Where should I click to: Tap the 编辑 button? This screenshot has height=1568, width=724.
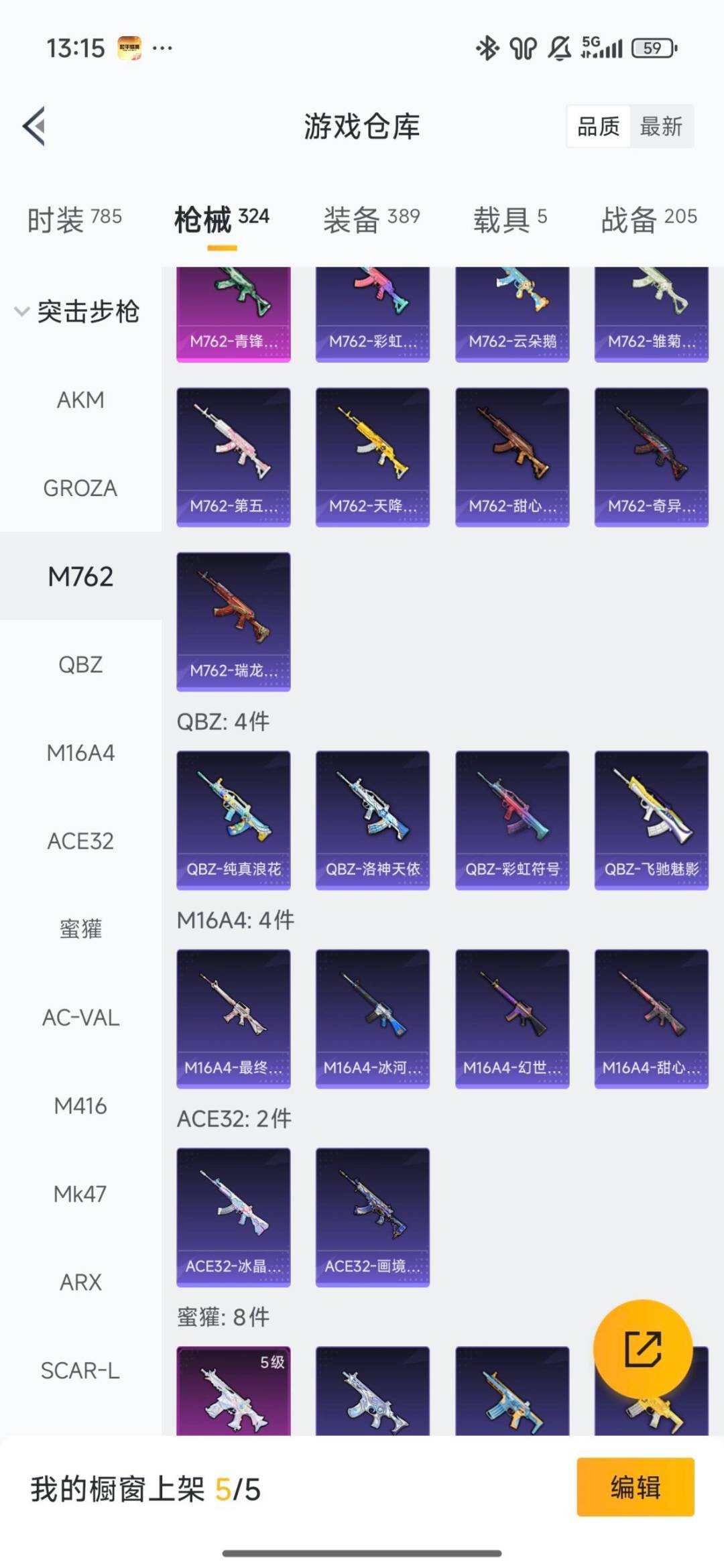[x=635, y=1487]
